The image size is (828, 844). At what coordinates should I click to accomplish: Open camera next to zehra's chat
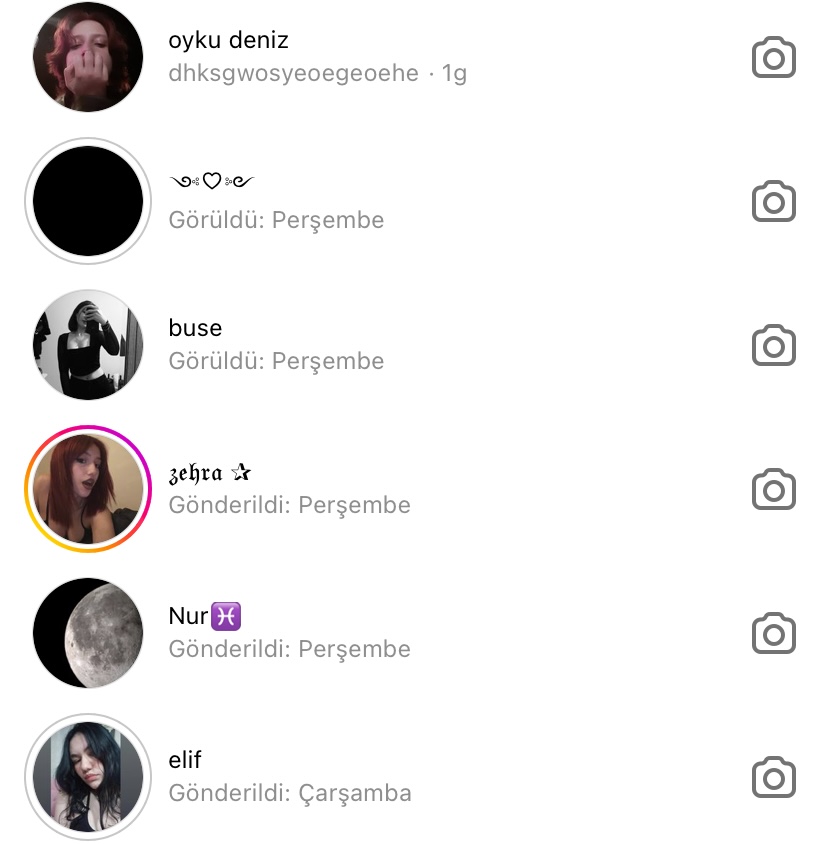tap(773, 490)
